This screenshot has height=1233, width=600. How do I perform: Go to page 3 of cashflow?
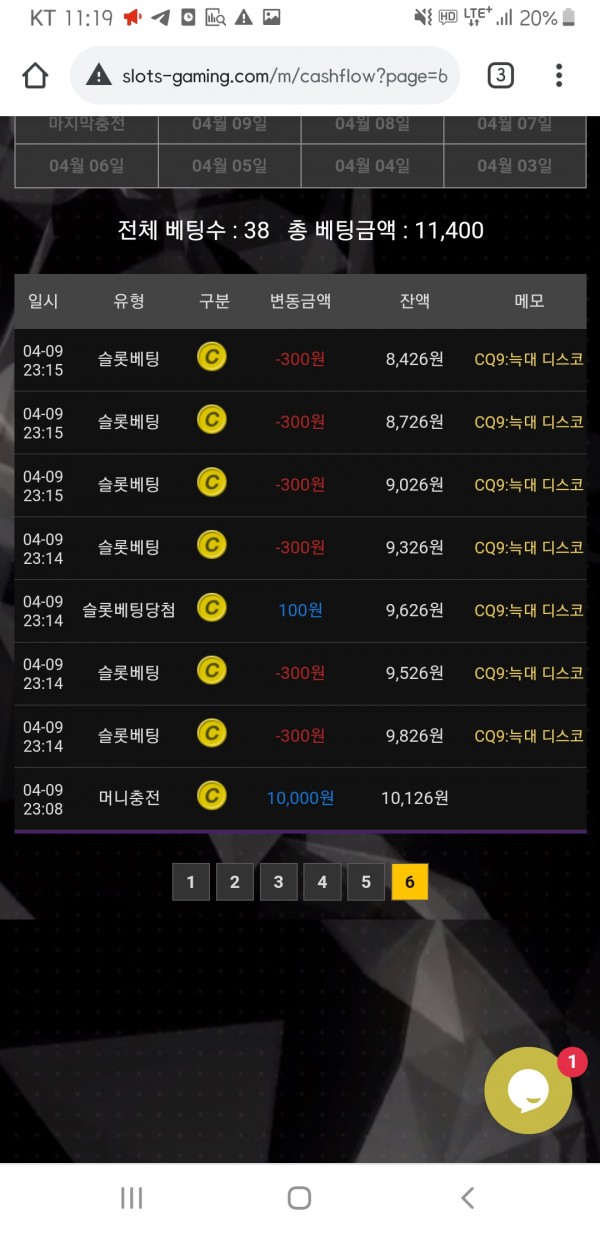click(279, 882)
